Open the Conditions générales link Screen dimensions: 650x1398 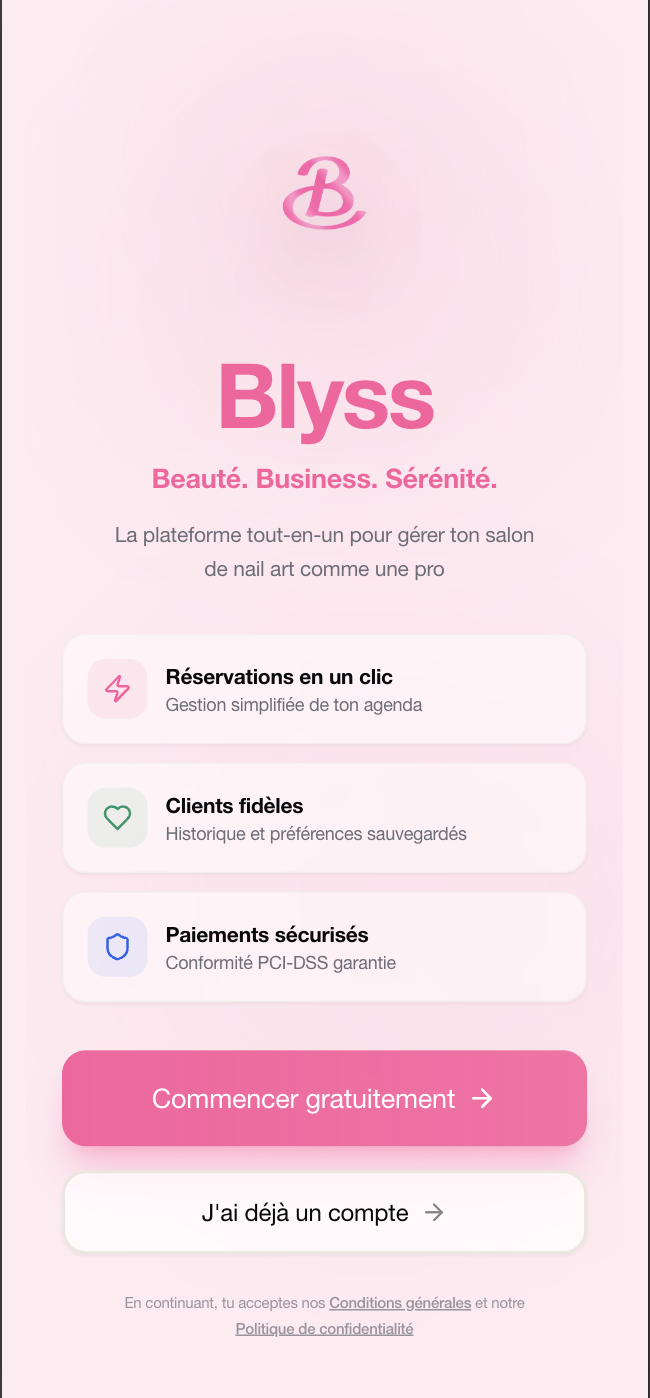[x=400, y=1303]
